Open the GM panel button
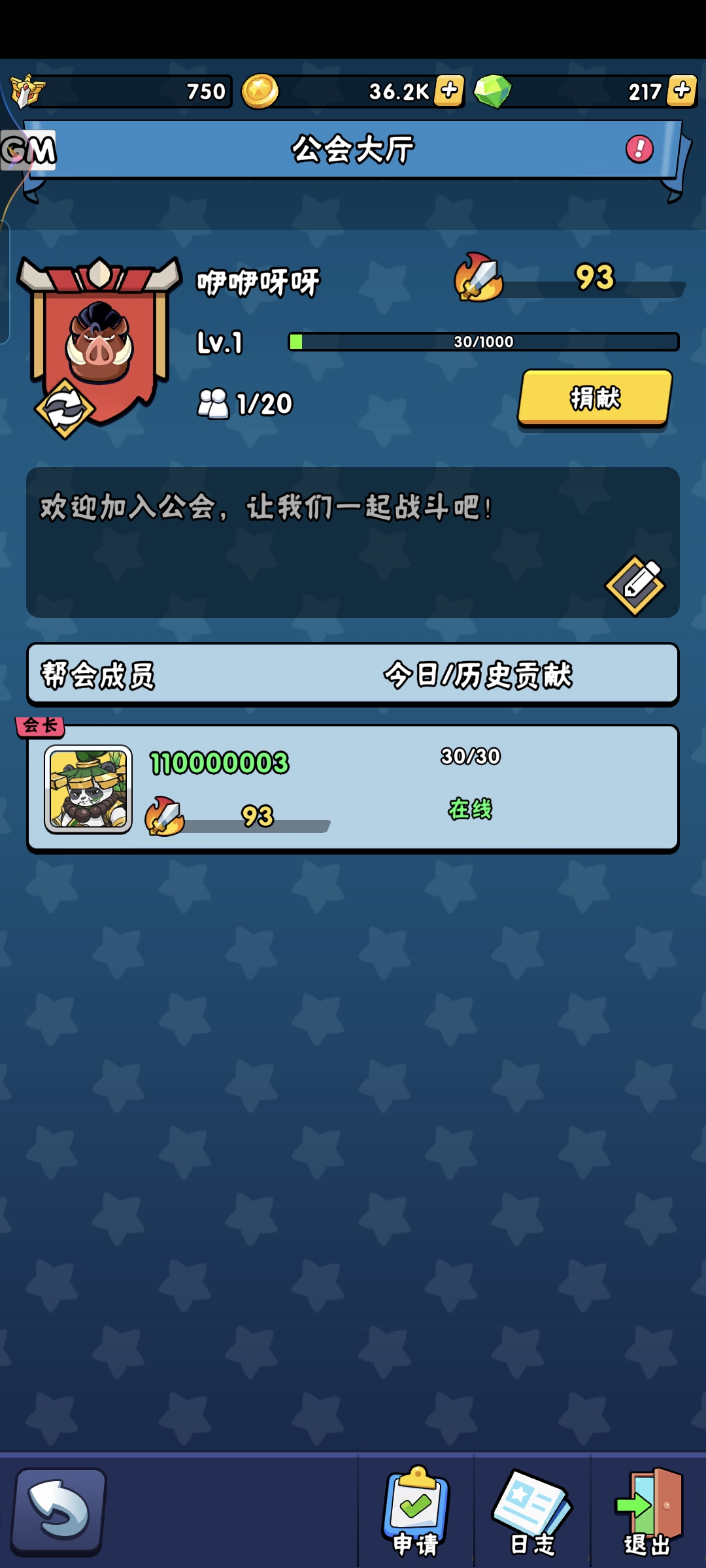 (29, 151)
